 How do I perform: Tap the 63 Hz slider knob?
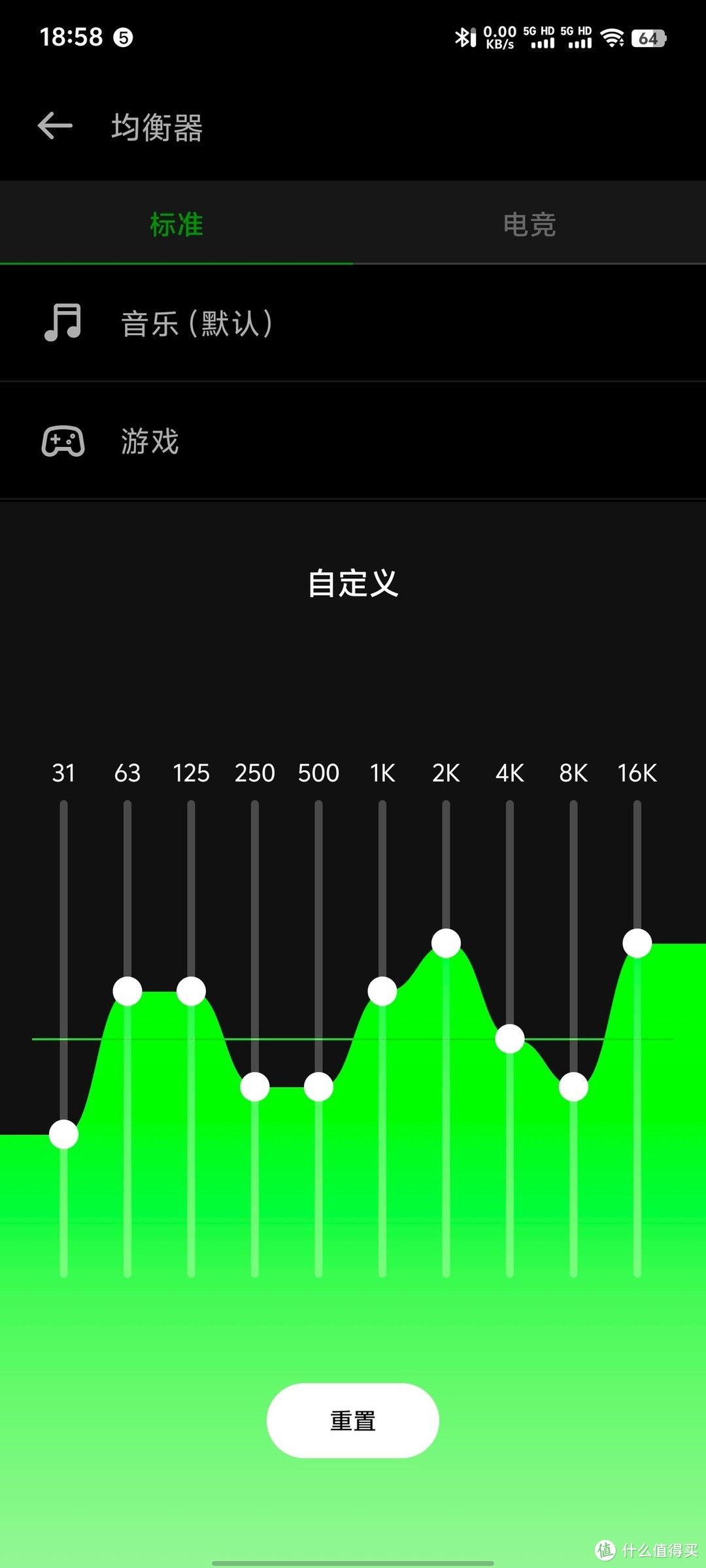tap(127, 991)
